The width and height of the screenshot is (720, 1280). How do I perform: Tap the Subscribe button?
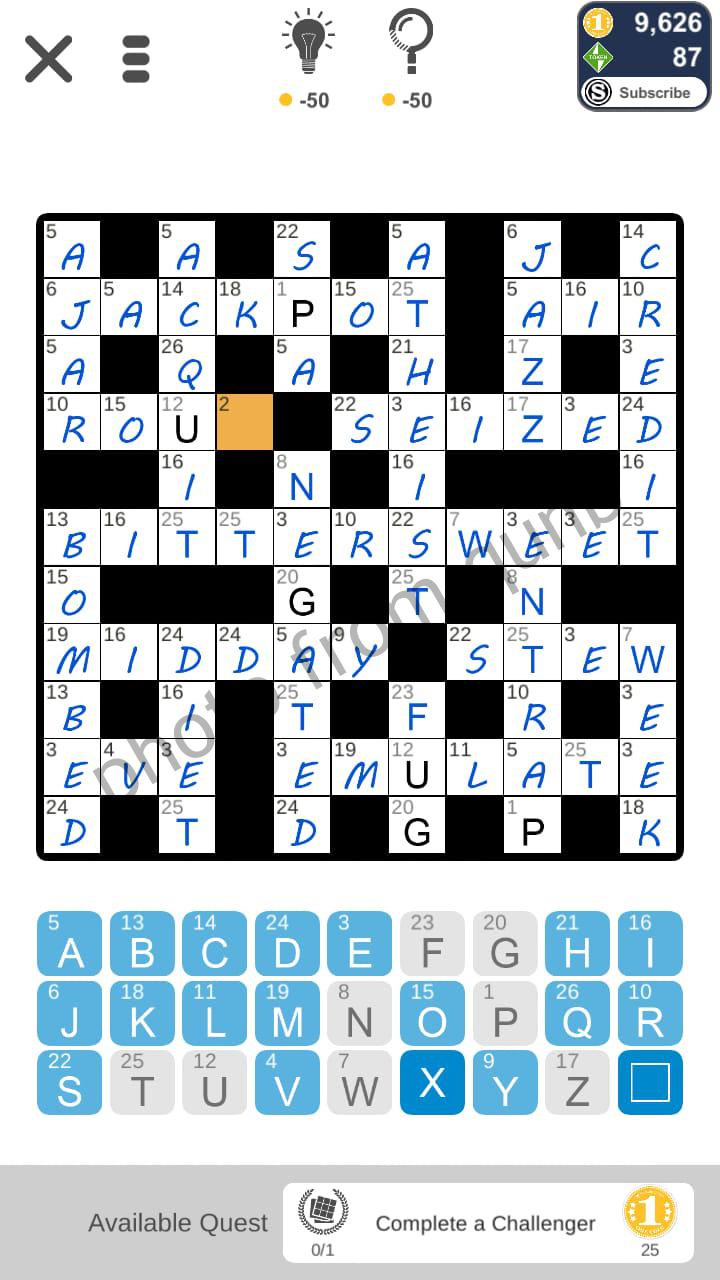click(x=645, y=93)
